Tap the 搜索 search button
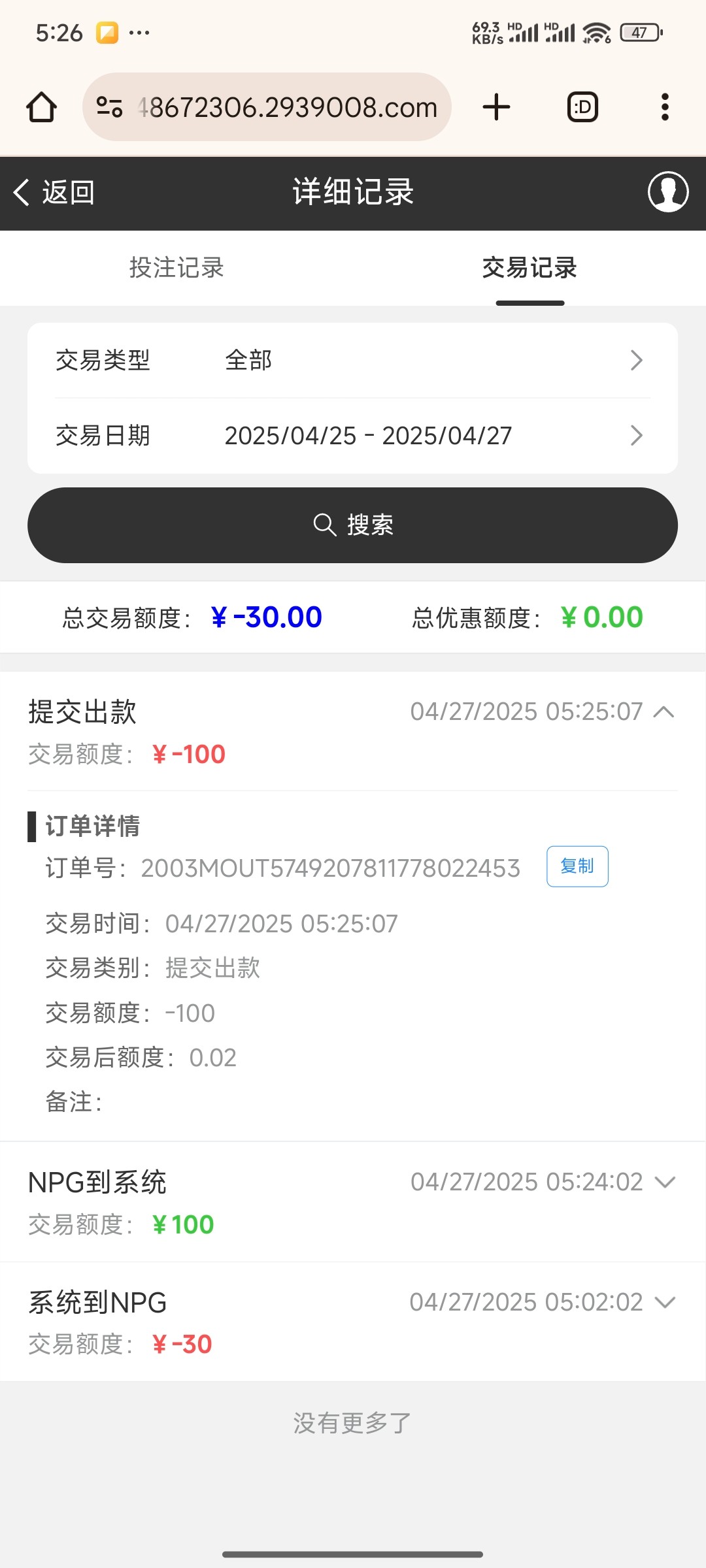The height and width of the screenshot is (1568, 706). (x=352, y=525)
